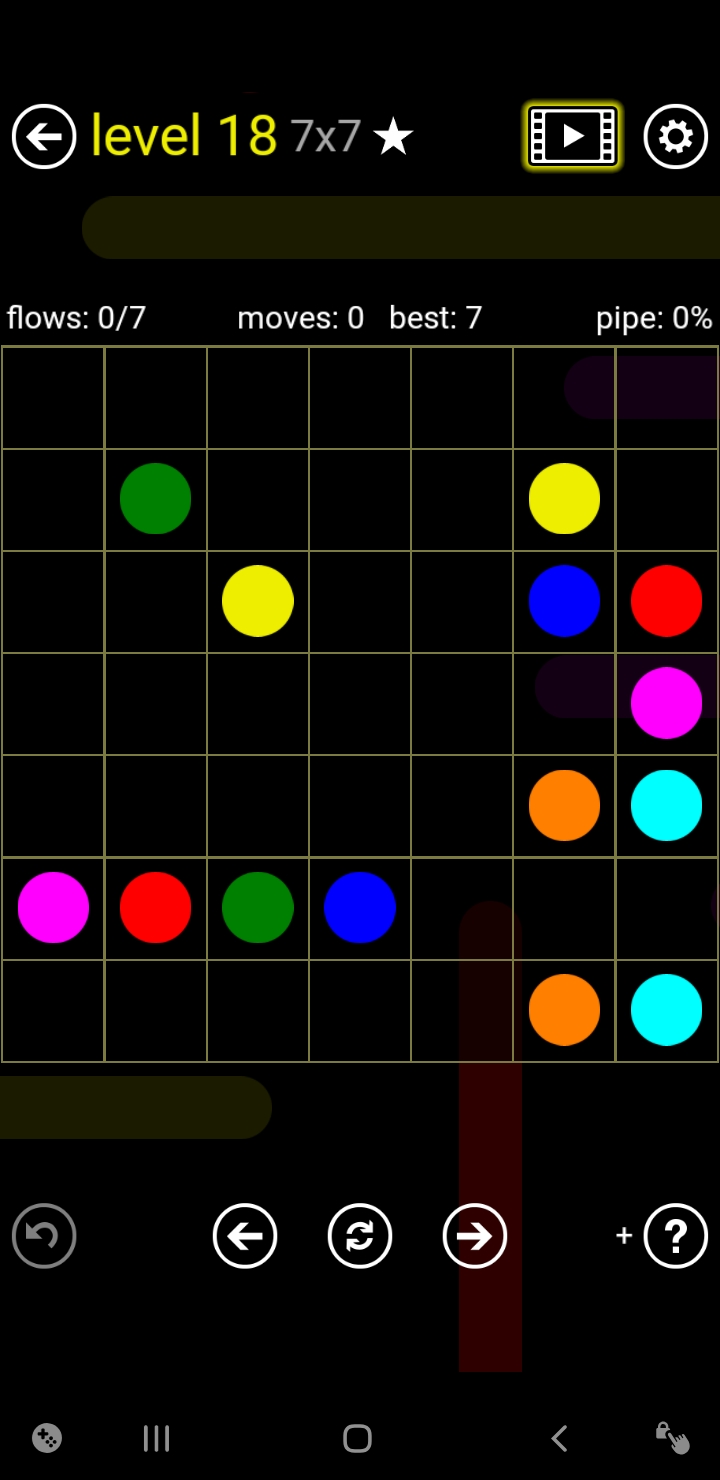The width and height of the screenshot is (720, 1480).
Task: Tap the Android home button
Action: (x=357, y=1439)
